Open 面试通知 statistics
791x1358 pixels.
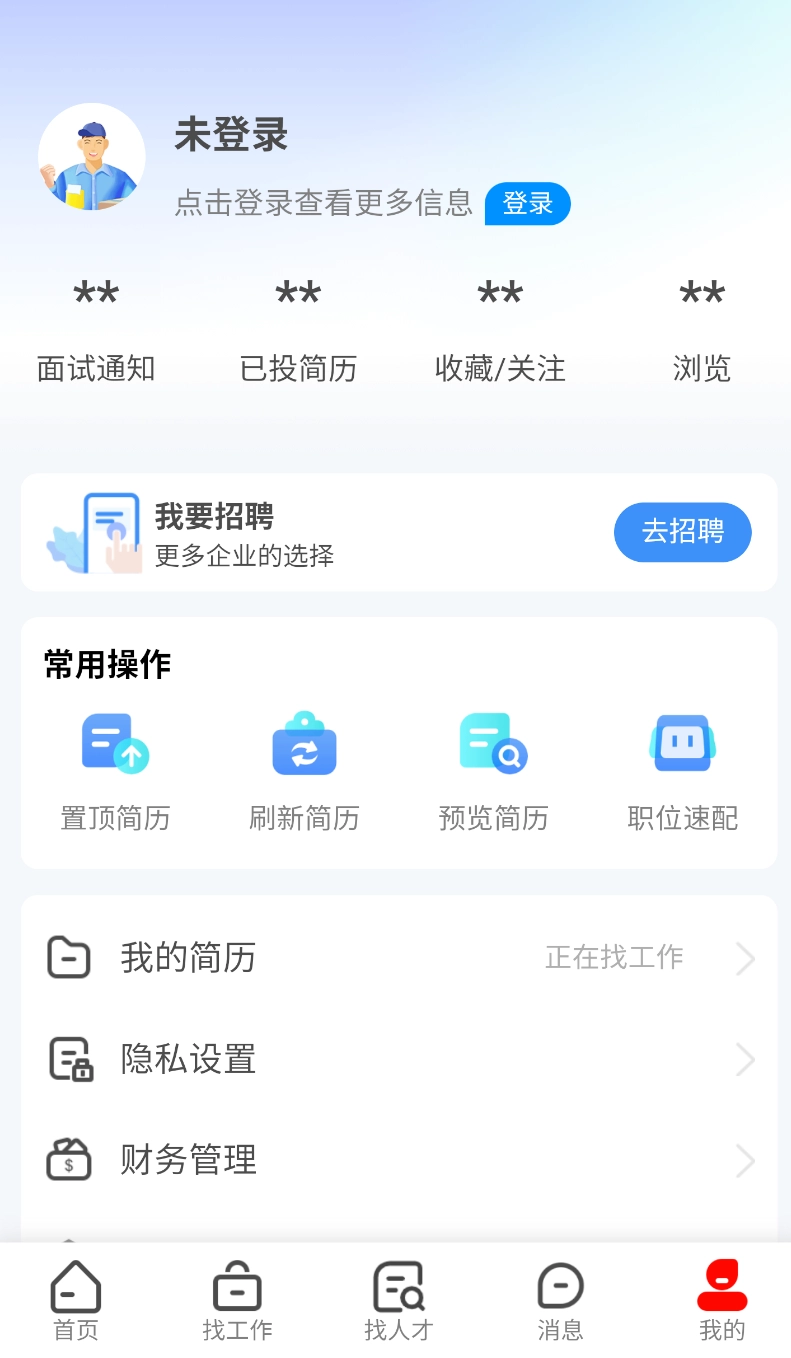(x=95, y=328)
